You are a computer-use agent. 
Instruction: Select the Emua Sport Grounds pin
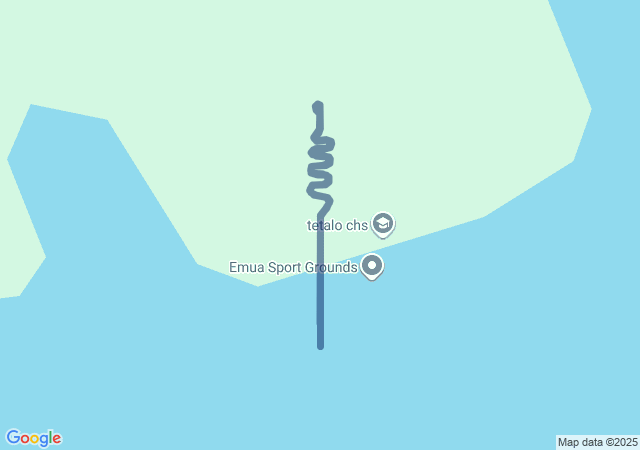click(x=372, y=266)
